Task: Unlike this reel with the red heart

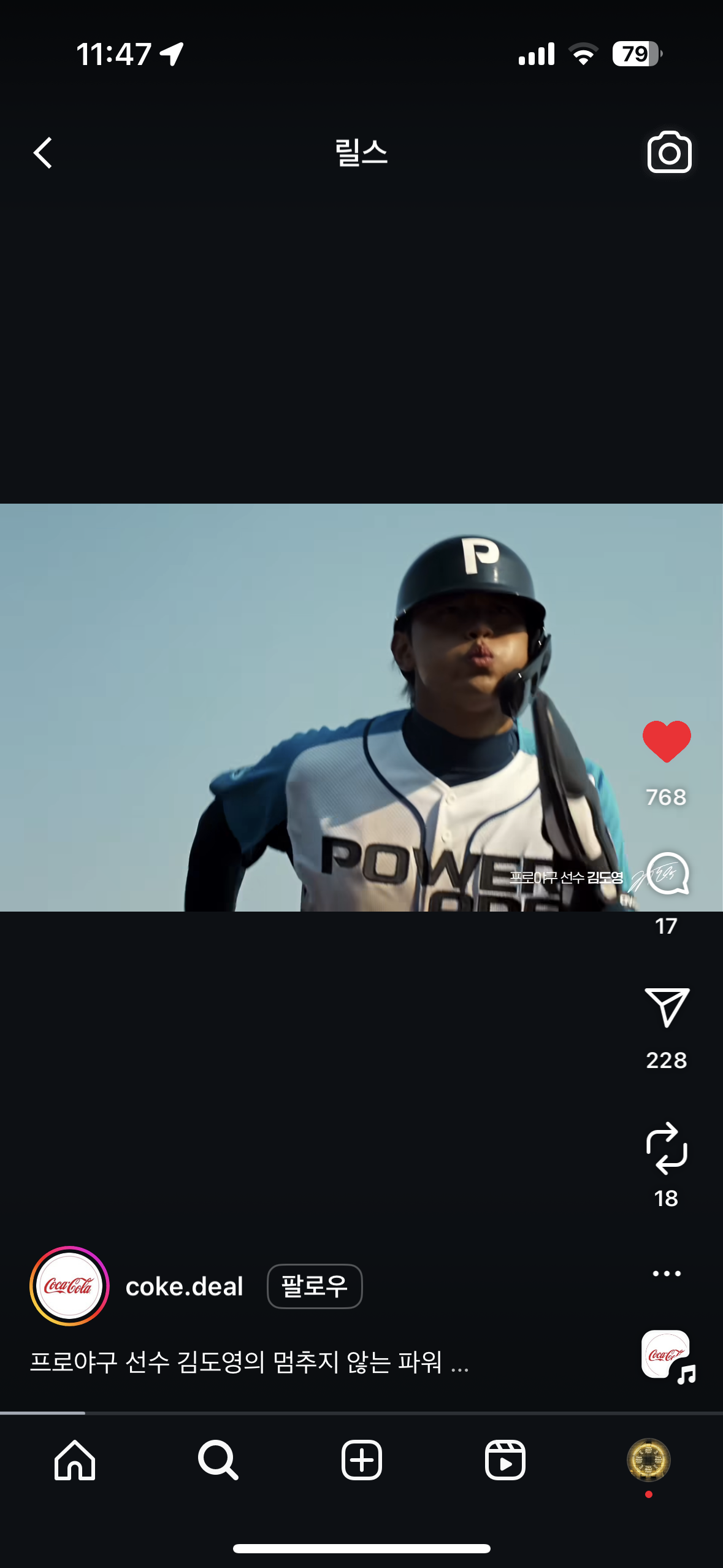Action: tap(667, 741)
